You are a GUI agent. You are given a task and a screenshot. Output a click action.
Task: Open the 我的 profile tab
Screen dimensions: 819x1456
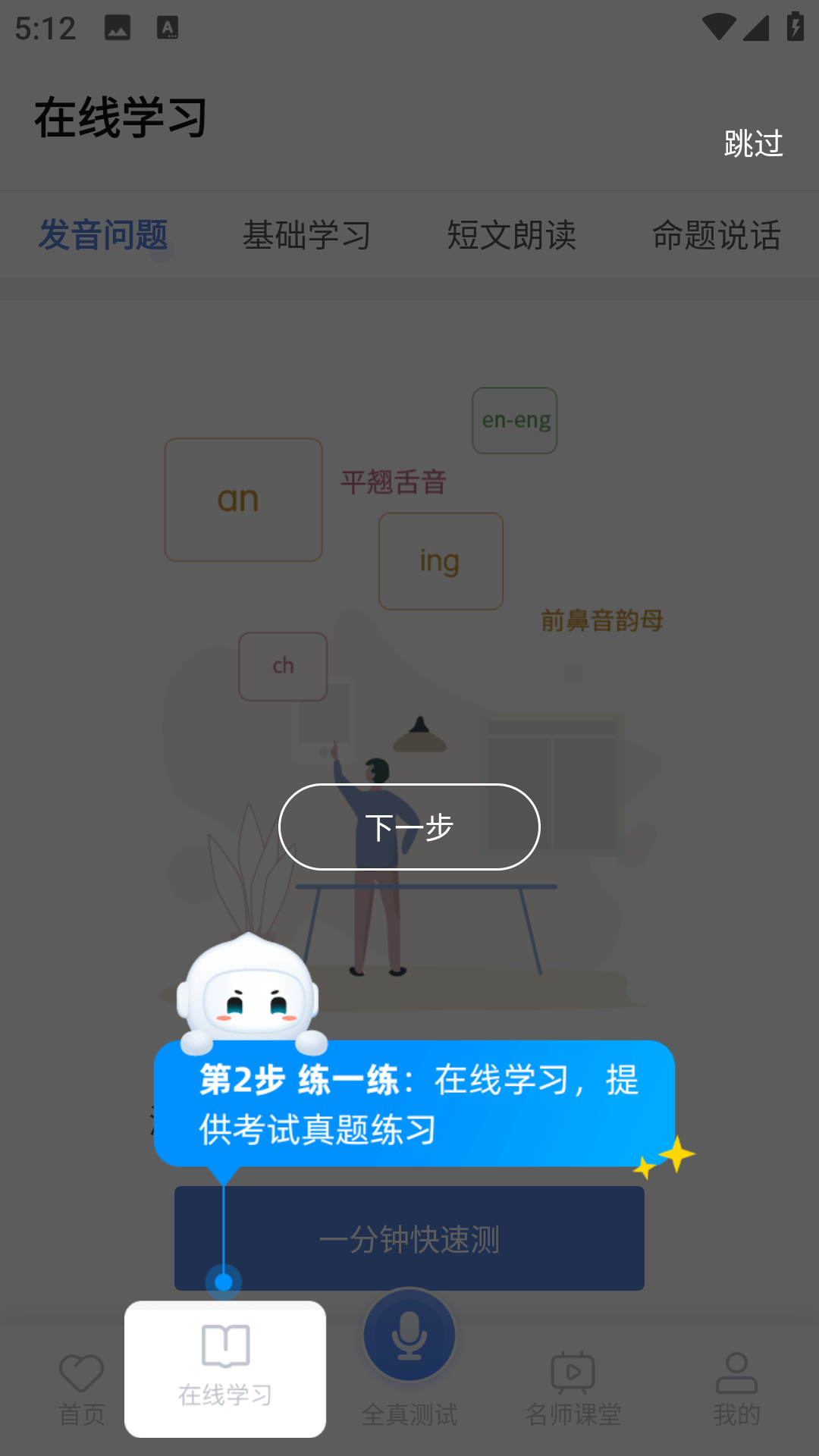[736, 1389]
